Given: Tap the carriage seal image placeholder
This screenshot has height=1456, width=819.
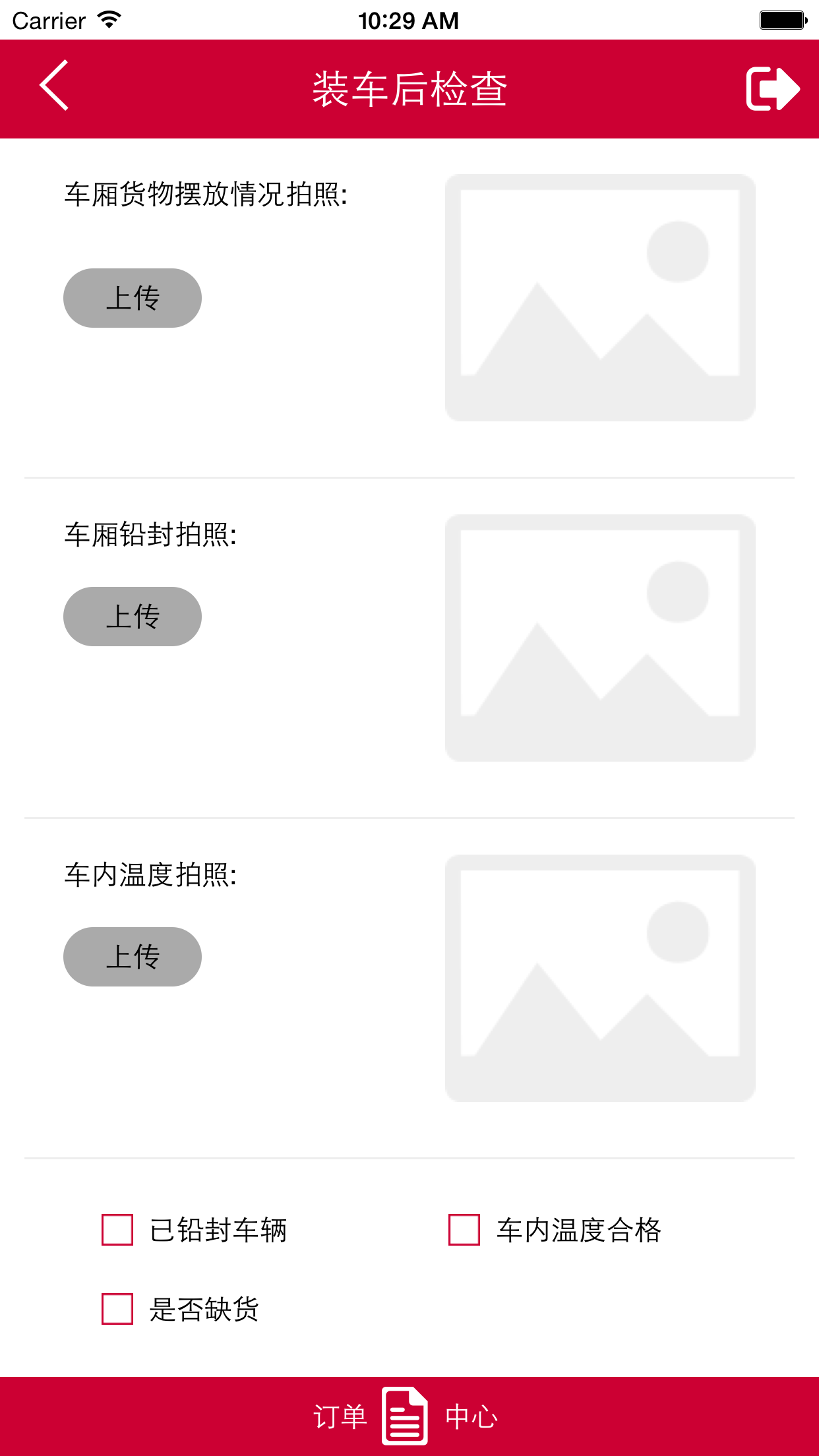Looking at the screenshot, I should pos(600,640).
